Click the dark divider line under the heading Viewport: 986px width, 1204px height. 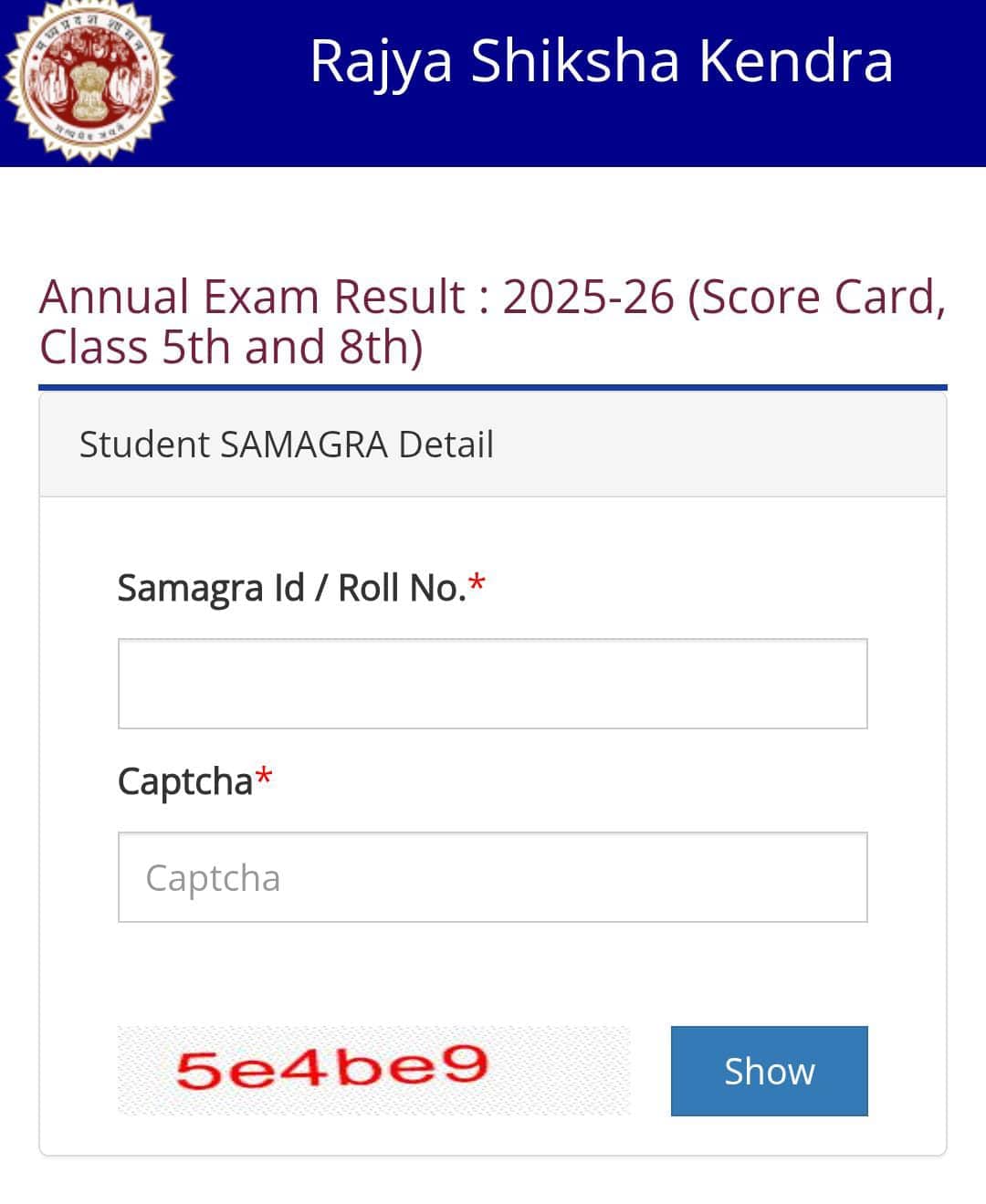coord(493,386)
